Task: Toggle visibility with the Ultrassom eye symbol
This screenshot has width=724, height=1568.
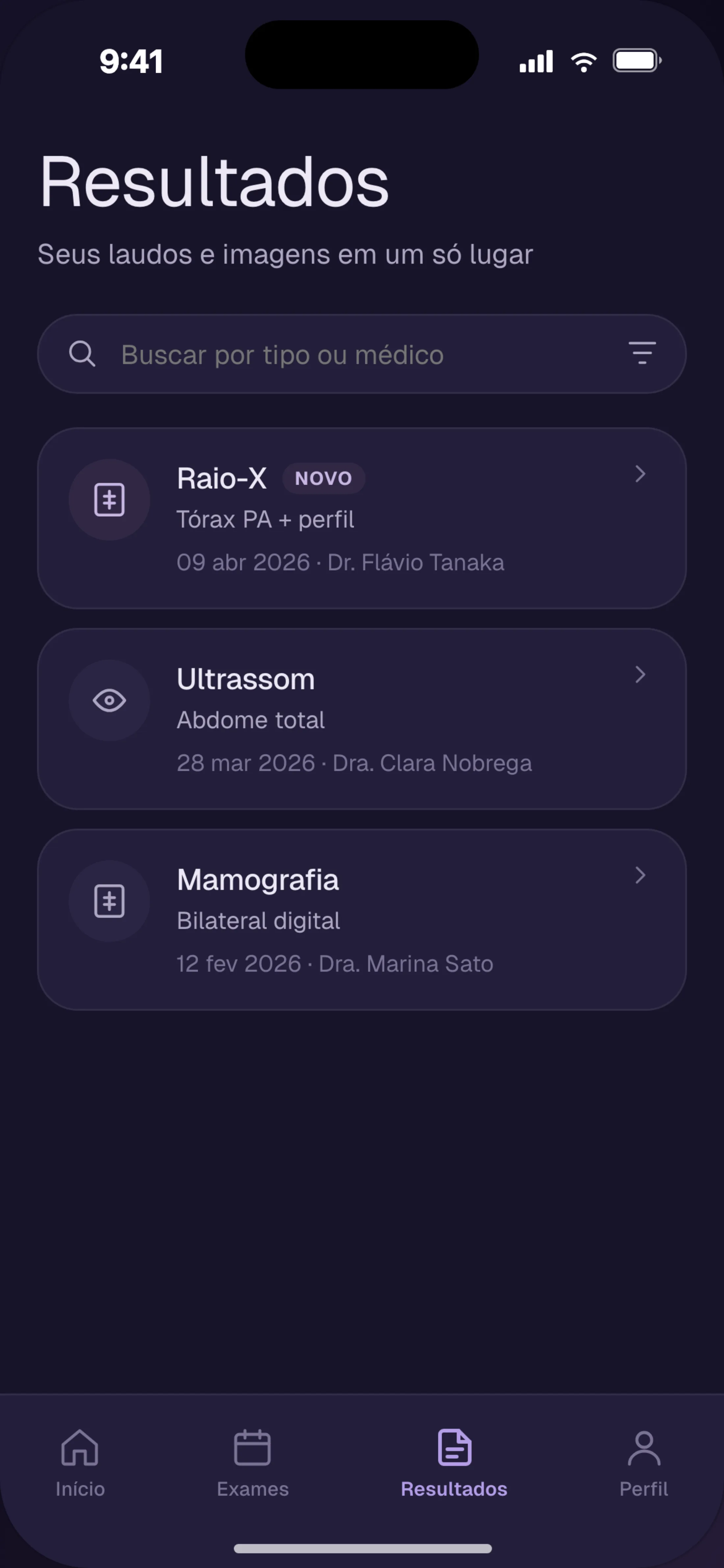Action: click(x=110, y=700)
